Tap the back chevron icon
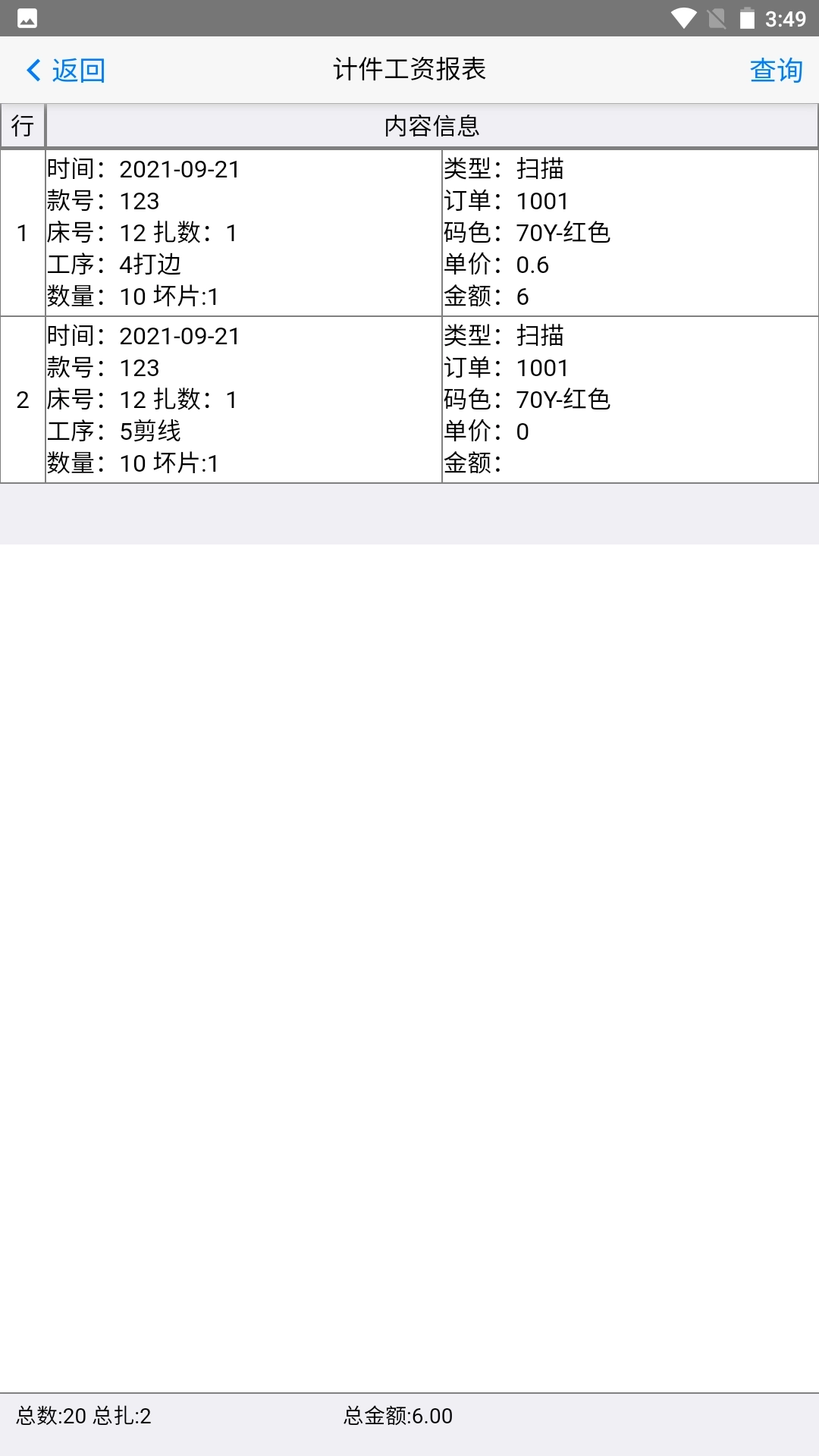Screen dimensions: 819x1456 point(31,70)
